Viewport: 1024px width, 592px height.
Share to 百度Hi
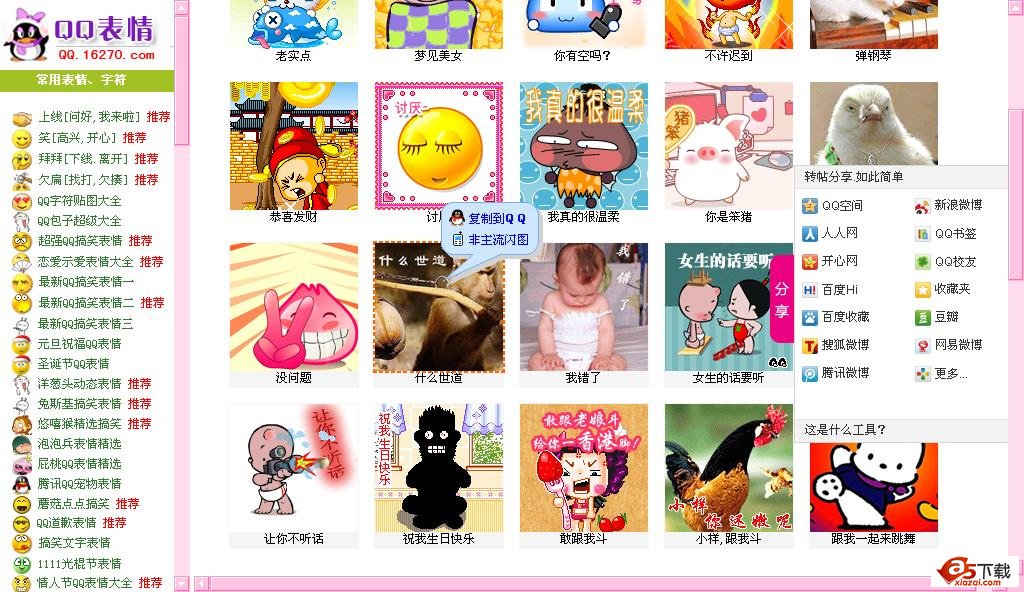pos(839,289)
